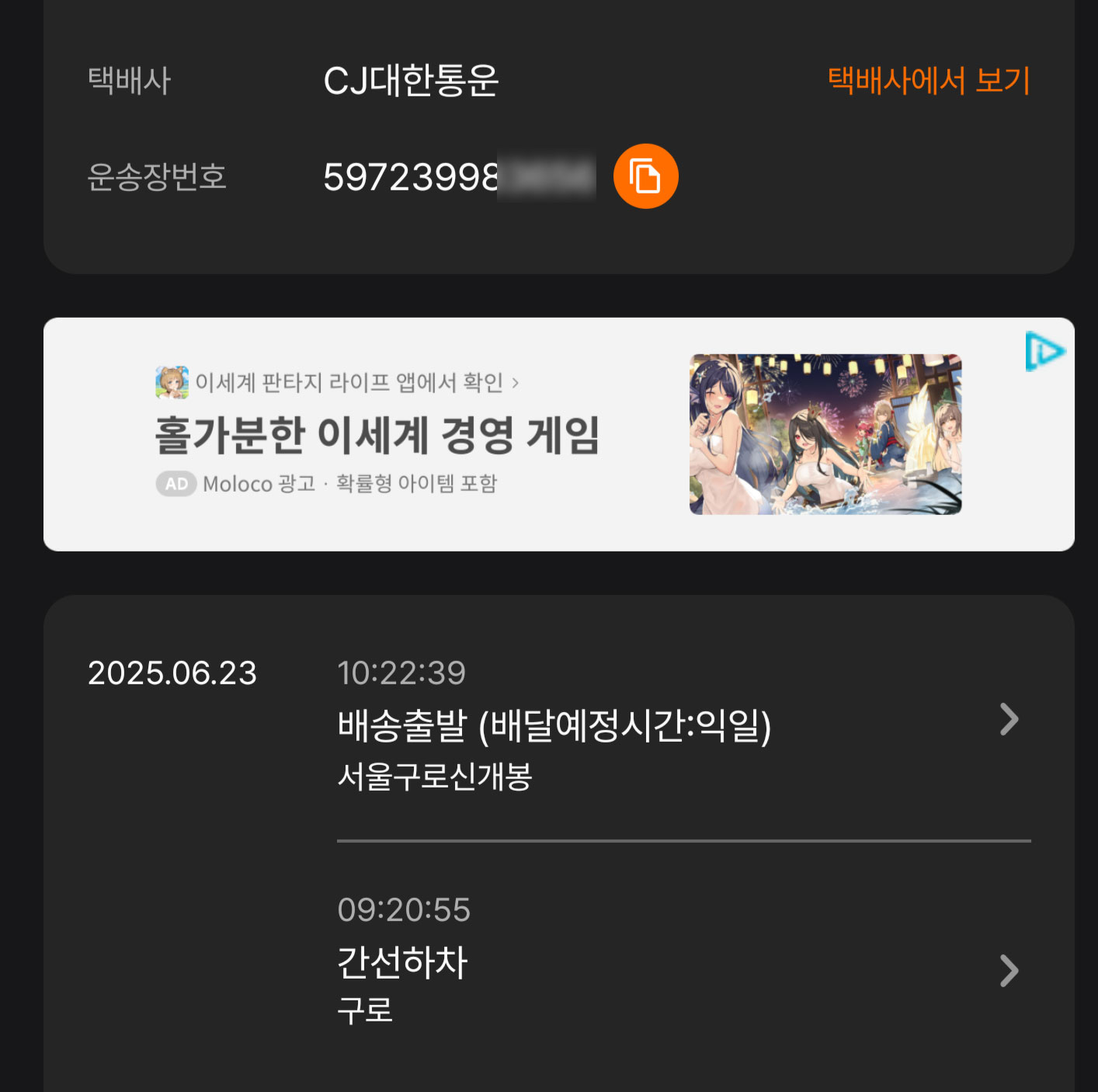Copy the tracking number
Screen dimensions: 1098x1092
coord(645,176)
